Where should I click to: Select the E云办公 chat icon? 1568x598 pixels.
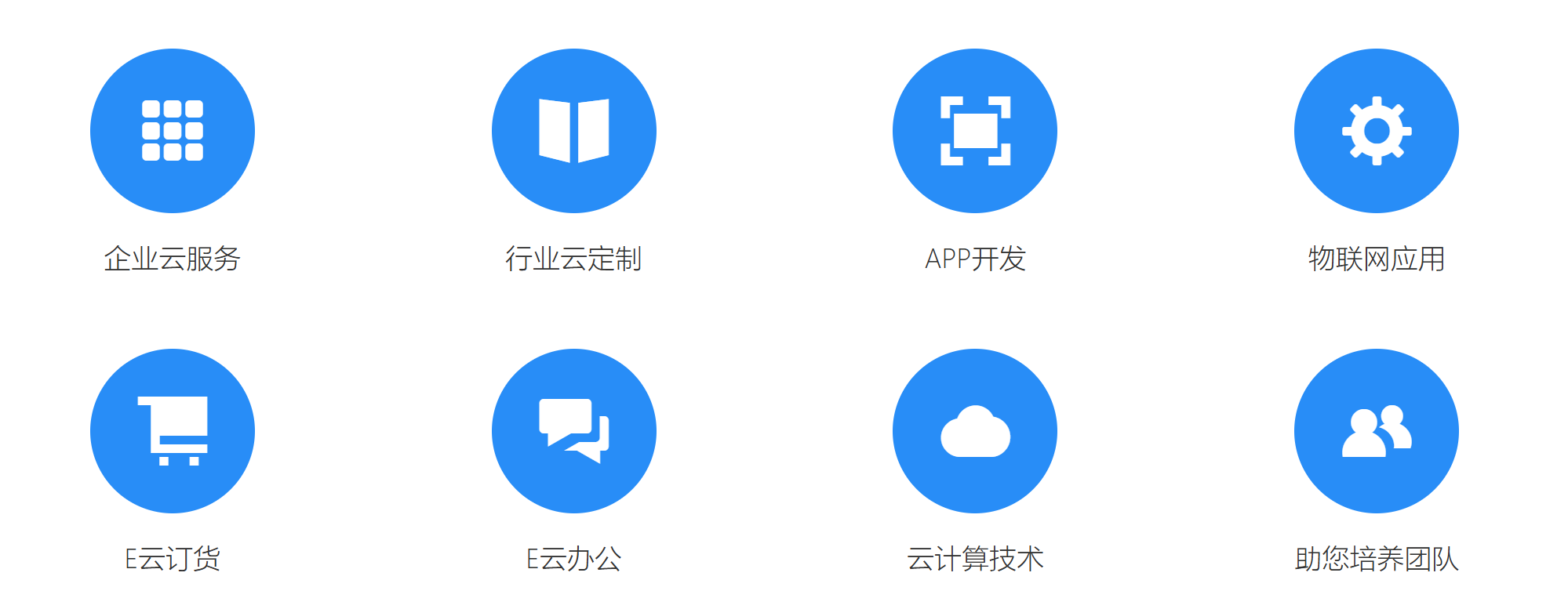click(x=574, y=431)
